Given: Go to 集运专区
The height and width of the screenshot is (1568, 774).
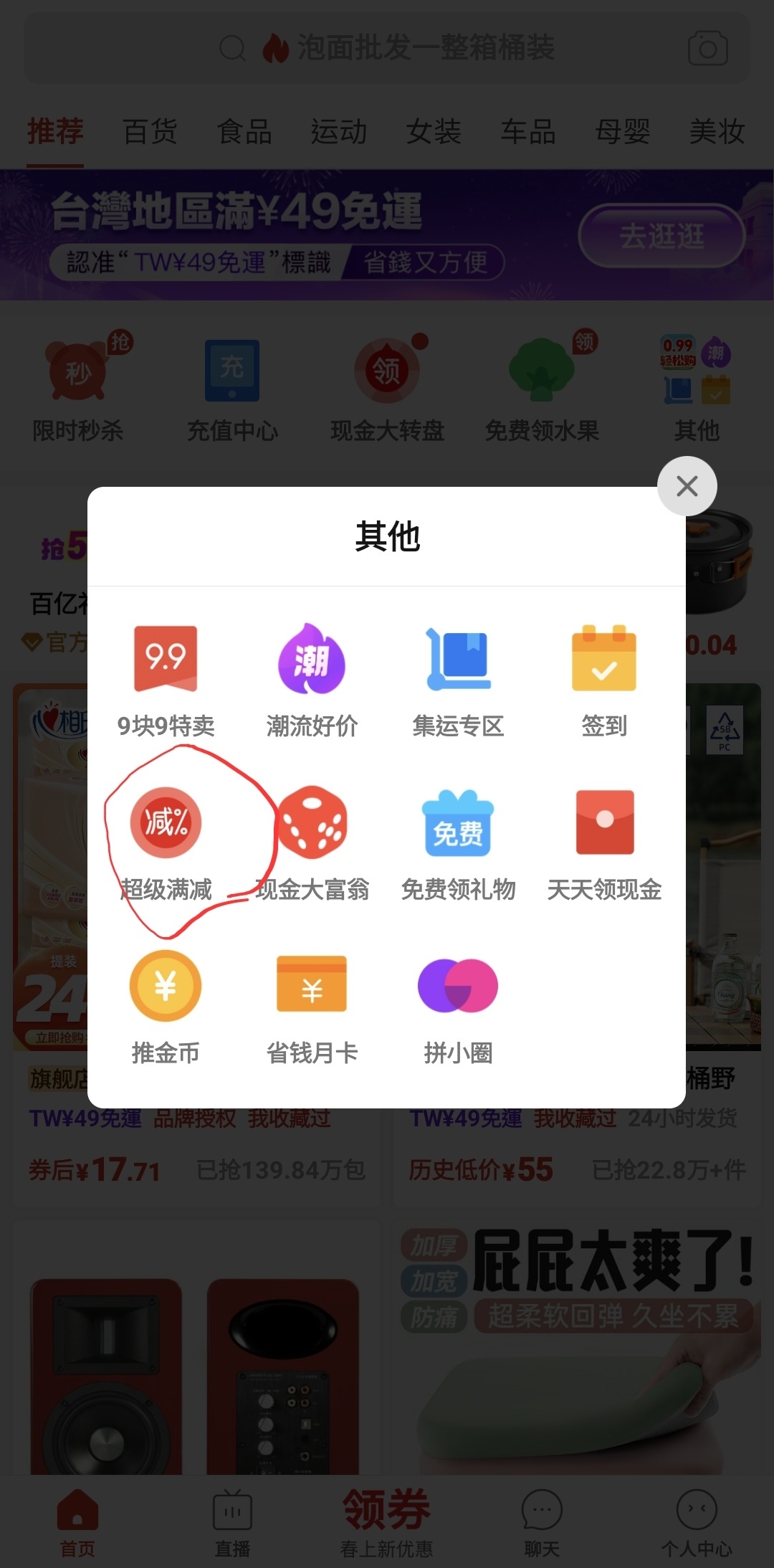Looking at the screenshot, I should click(458, 660).
